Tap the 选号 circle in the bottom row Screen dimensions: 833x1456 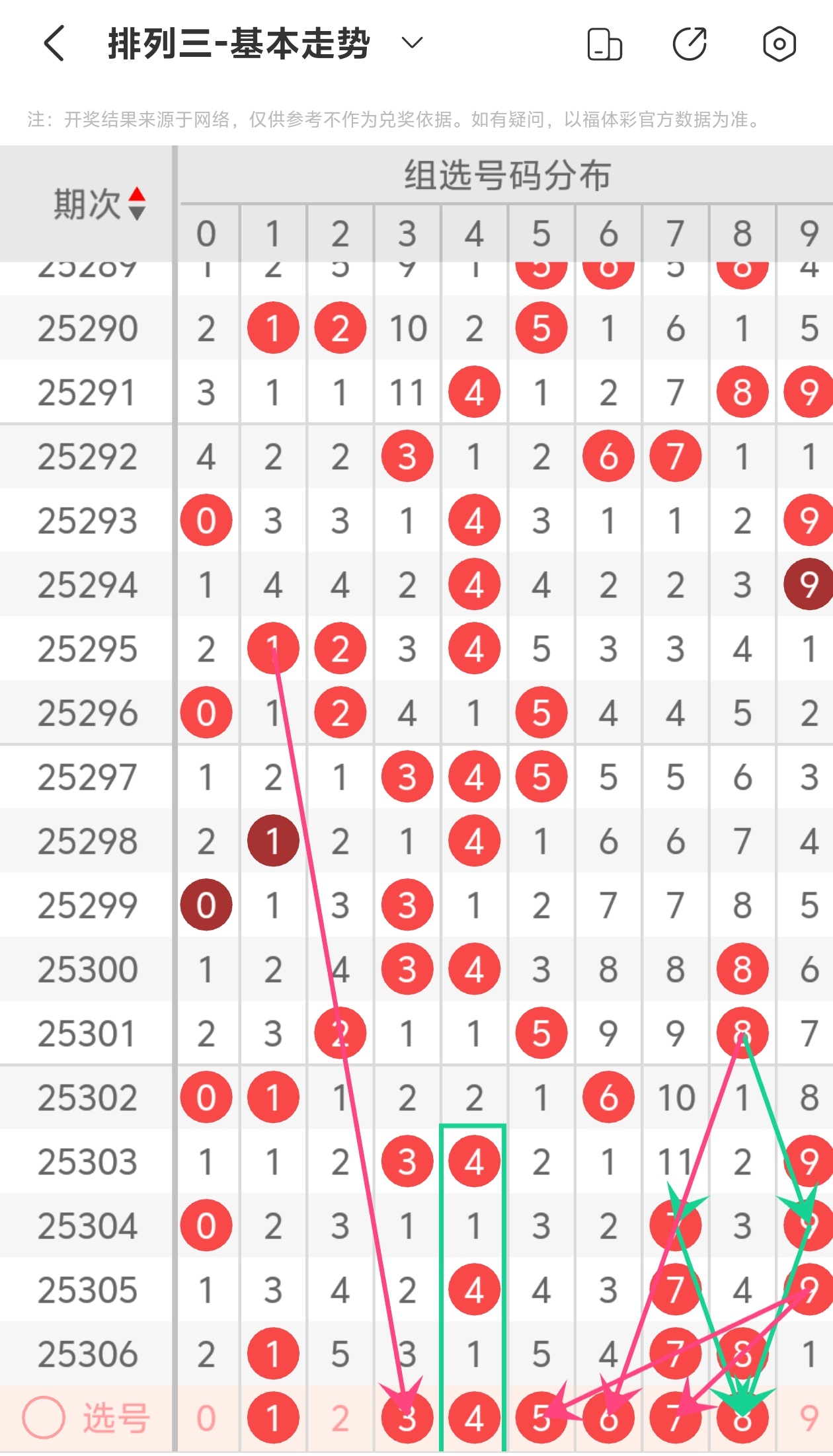44,1417
